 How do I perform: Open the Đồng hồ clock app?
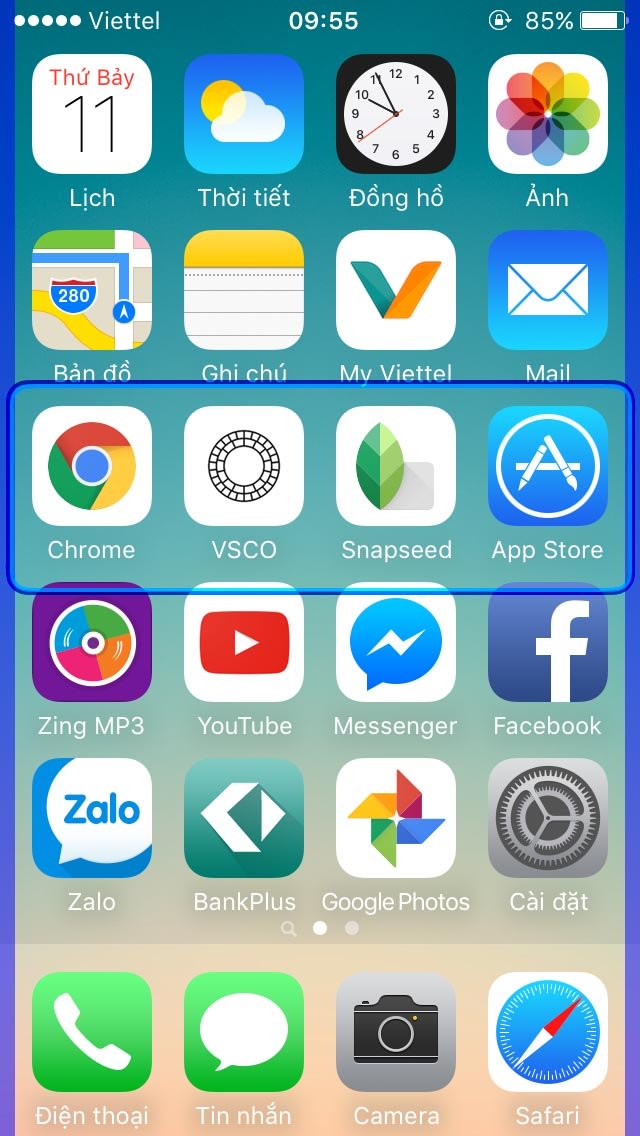pyautogui.click(x=396, y=114)
